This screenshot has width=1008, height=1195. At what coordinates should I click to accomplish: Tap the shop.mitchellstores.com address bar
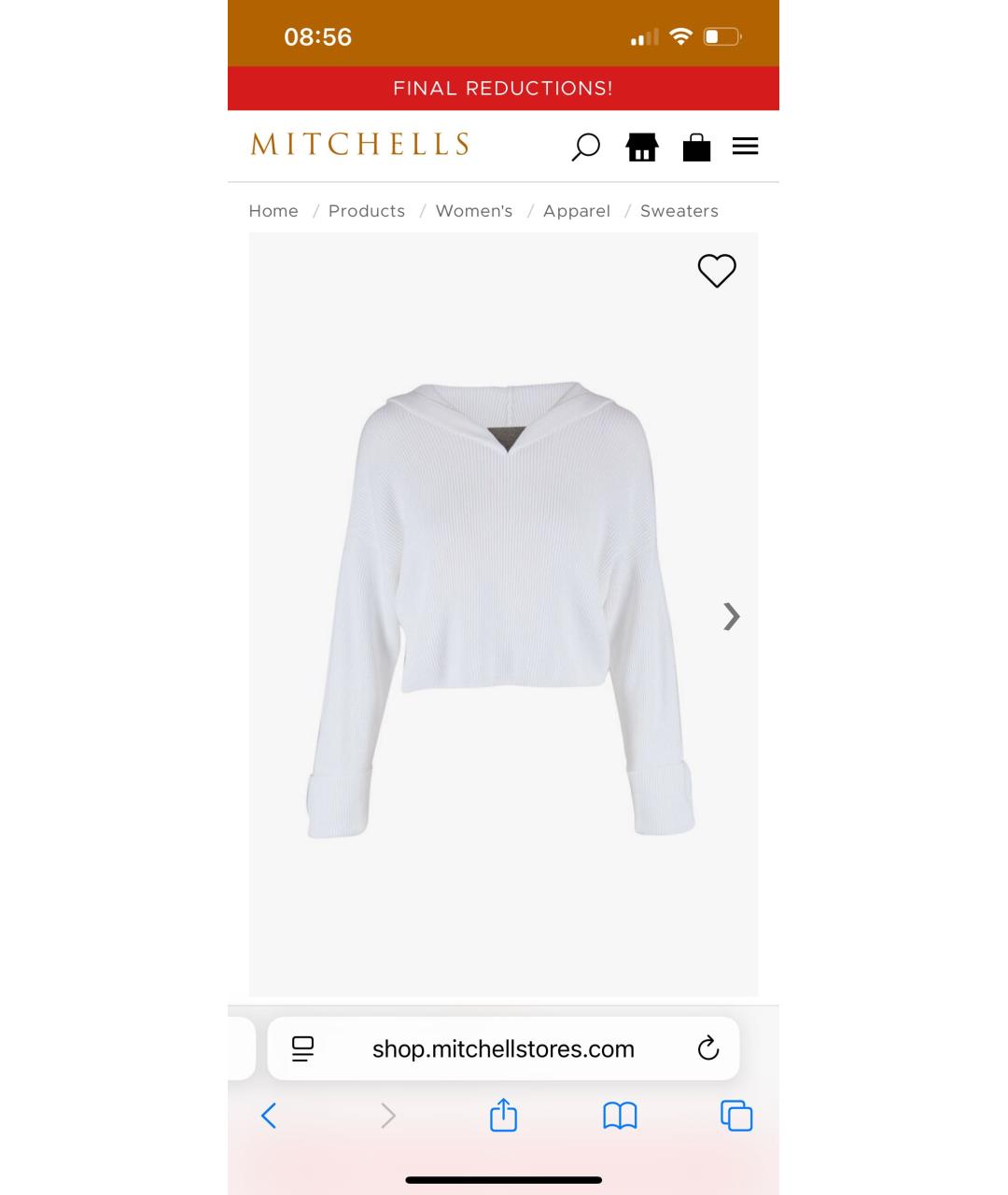click(x=503, y=1048)
